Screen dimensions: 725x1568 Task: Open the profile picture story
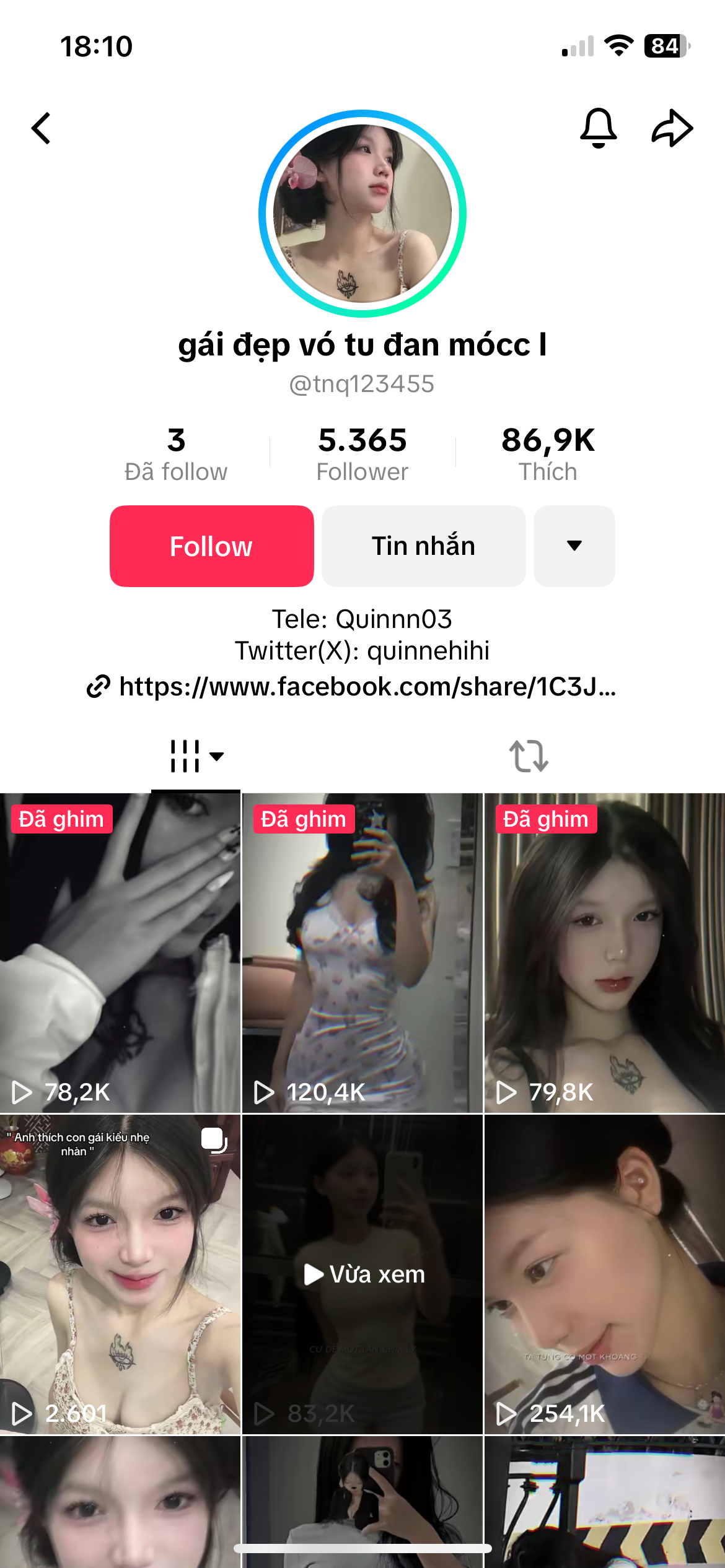[x=362, y=214]
